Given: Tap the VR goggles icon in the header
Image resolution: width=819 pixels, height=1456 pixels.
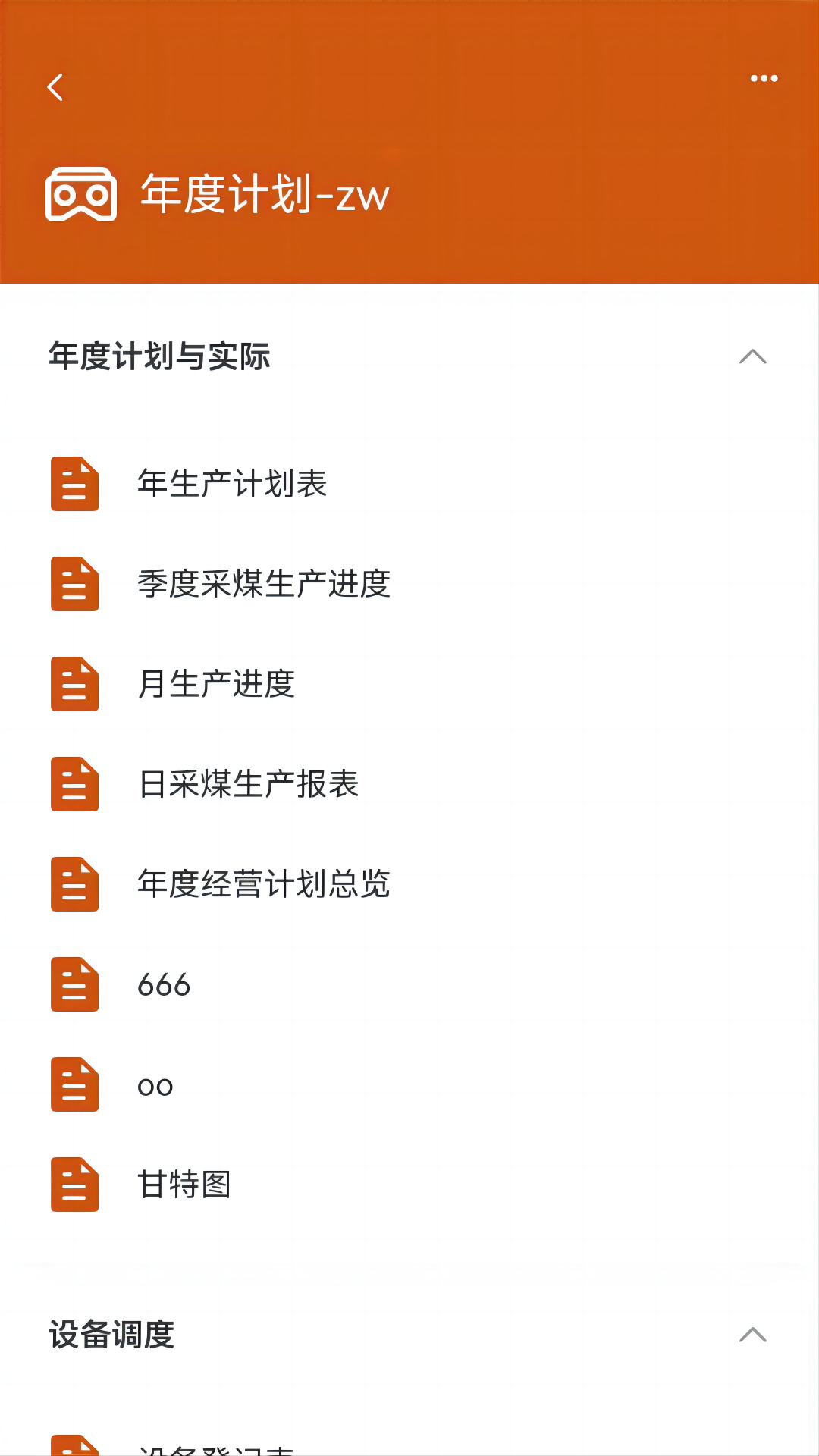Looking at the screenshot, I should tap(80, 194).
